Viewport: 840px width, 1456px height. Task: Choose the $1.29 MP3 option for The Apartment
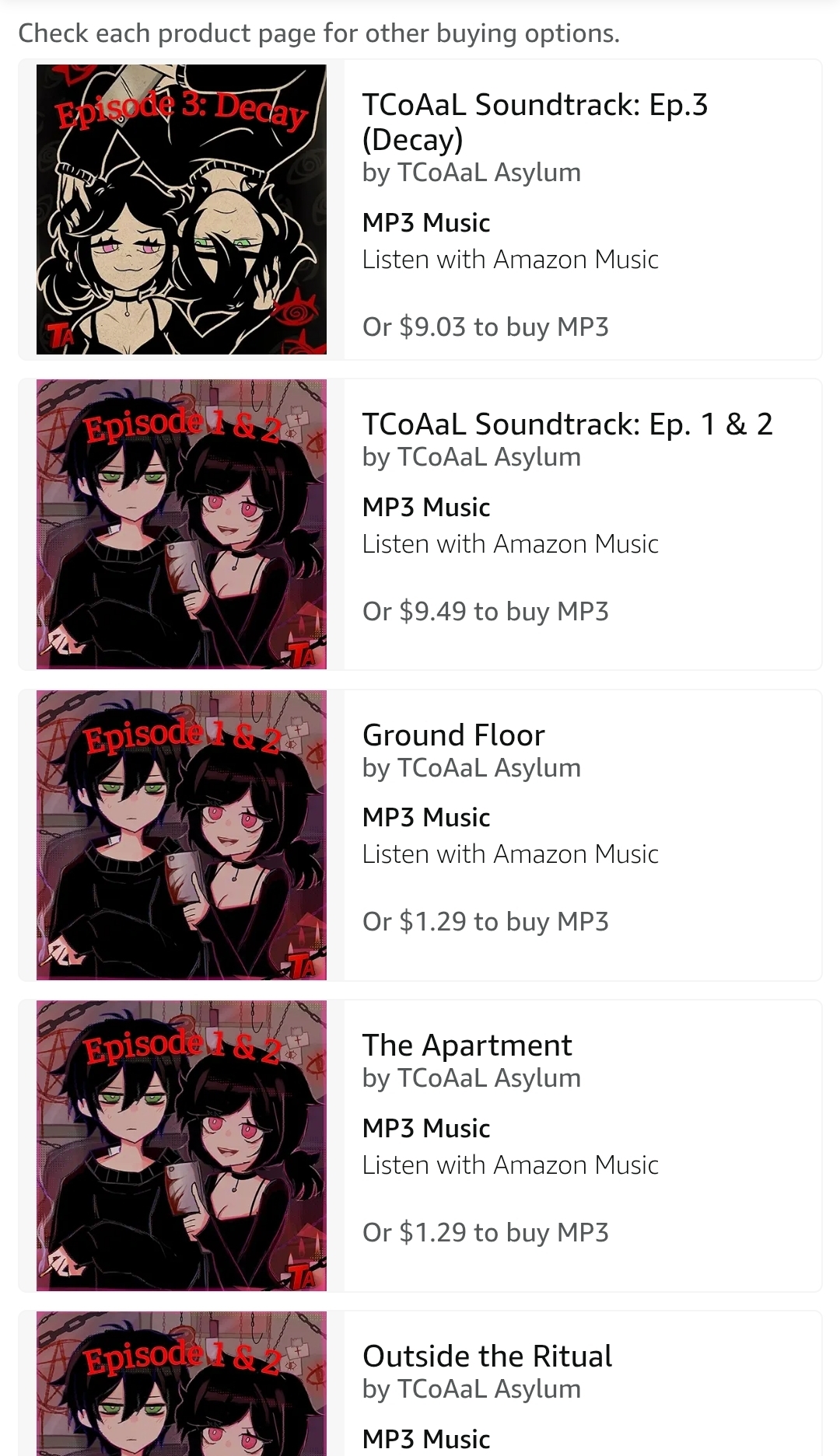pyautogui.click(x=485, y=1233)
